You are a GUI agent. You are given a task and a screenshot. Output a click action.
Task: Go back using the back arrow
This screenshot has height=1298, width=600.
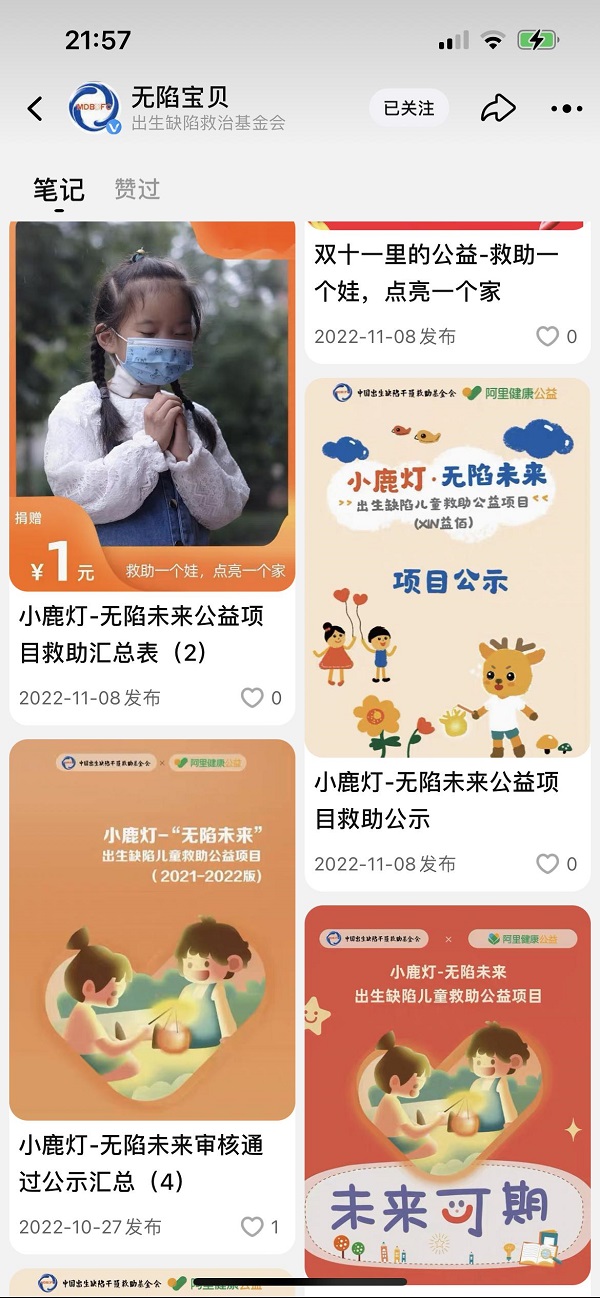[36, 108]
